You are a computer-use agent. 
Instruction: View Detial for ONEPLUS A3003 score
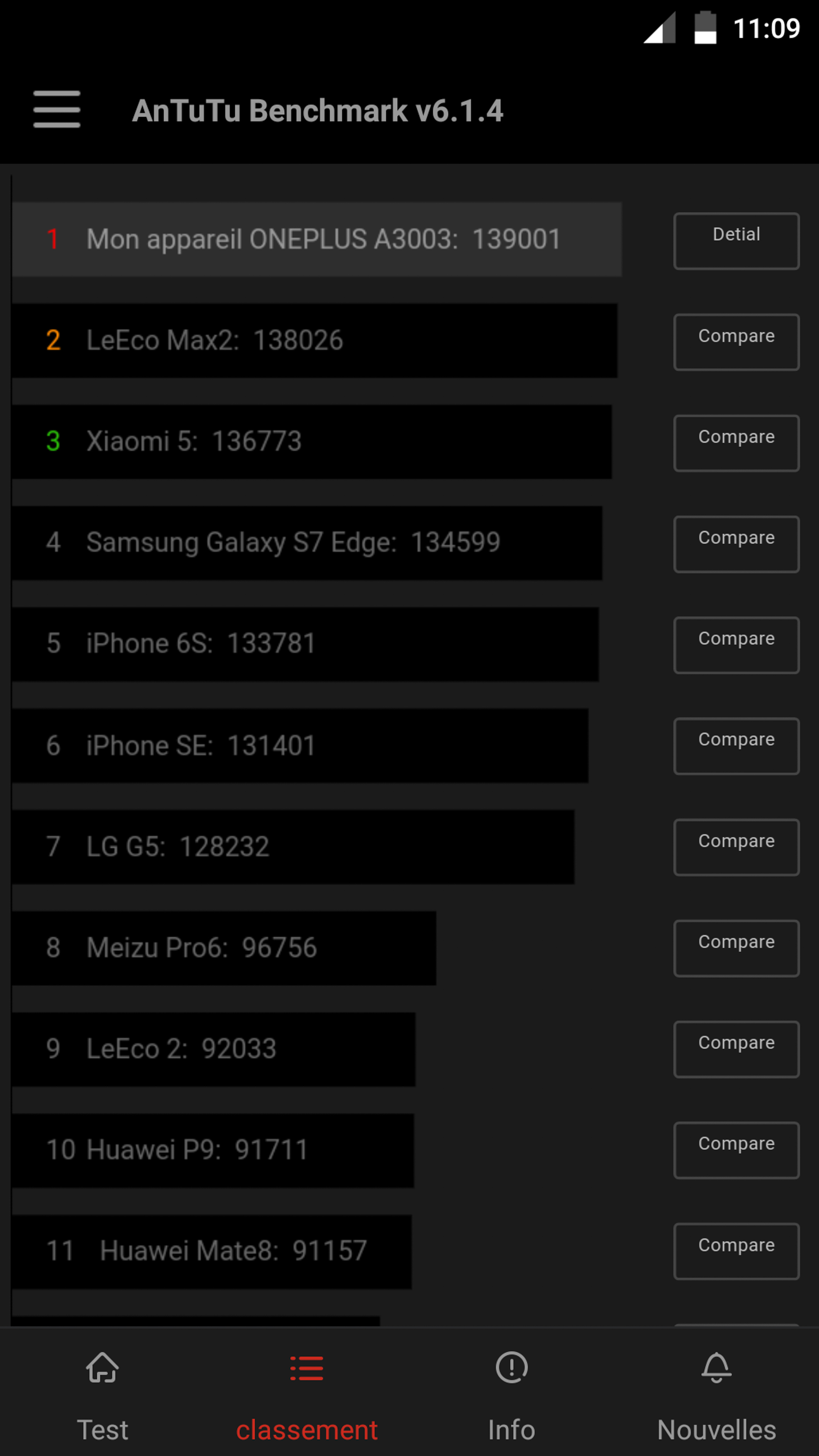click(x=736, y=241)
